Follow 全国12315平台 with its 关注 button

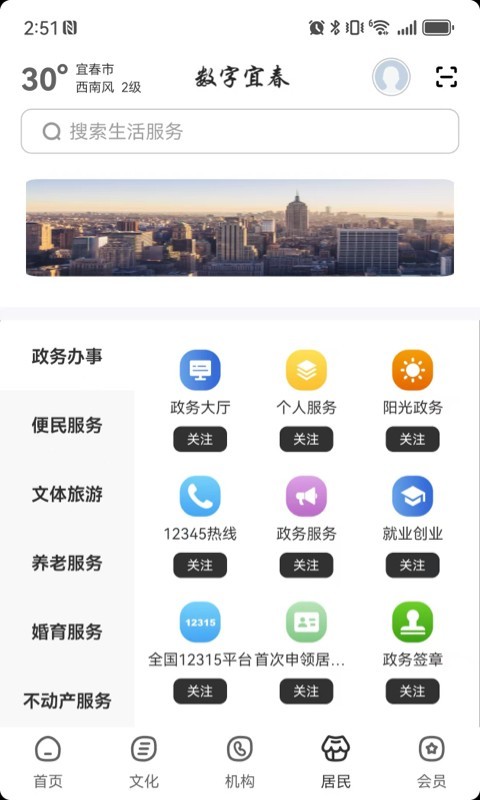[x=200, y=691]
